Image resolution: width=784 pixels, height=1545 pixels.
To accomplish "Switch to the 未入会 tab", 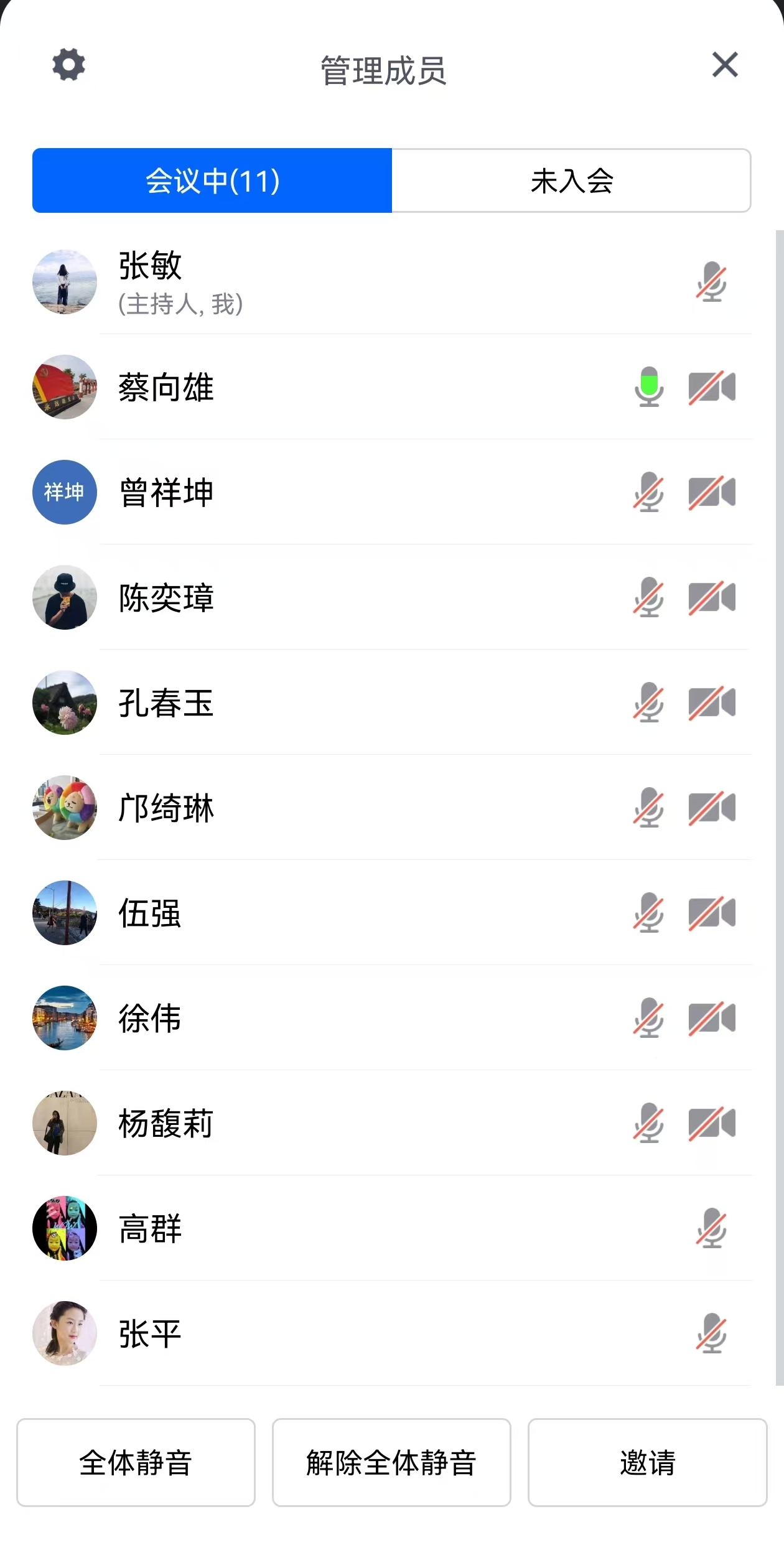I will 571,181.
